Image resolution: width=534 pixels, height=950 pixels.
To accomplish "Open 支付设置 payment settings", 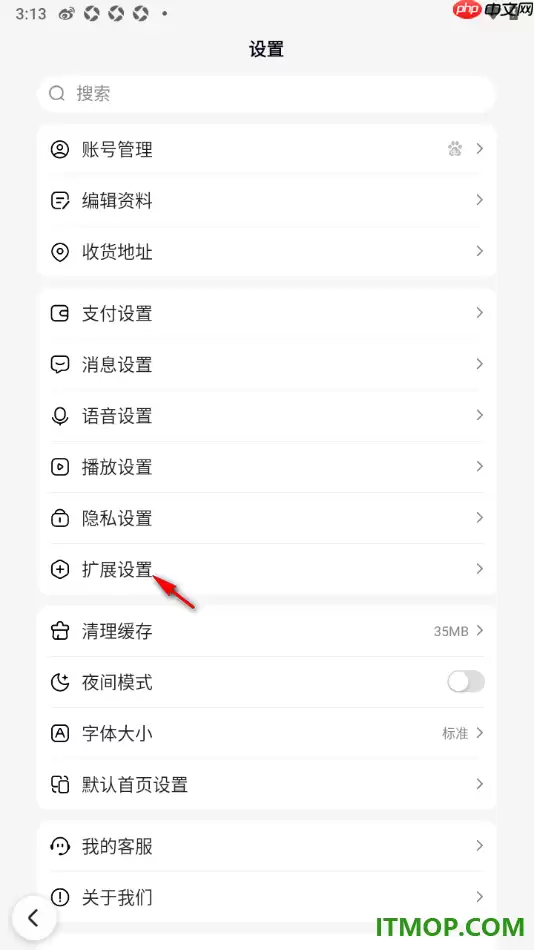I will [266, 313].
